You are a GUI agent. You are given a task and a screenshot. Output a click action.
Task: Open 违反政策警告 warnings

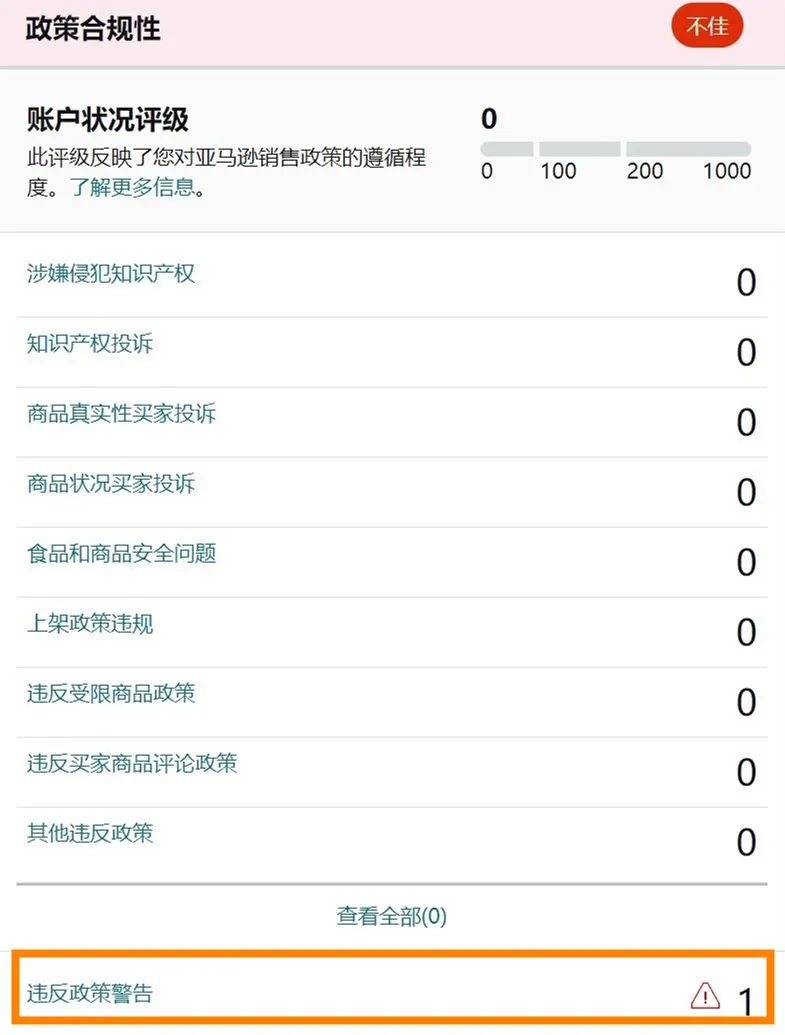[90, 994]
